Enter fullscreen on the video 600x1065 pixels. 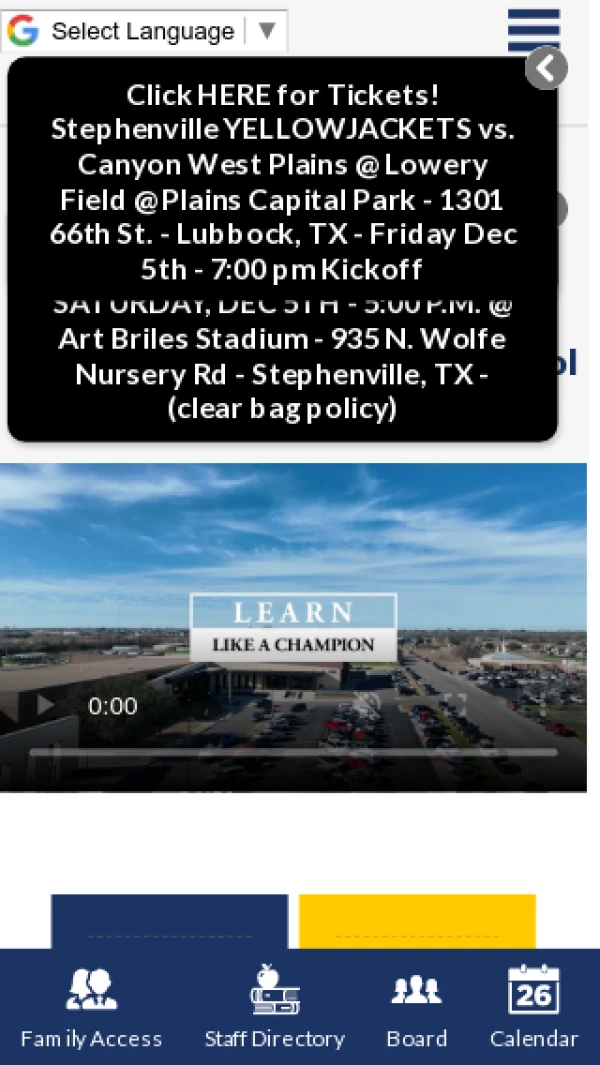[455, 705]
